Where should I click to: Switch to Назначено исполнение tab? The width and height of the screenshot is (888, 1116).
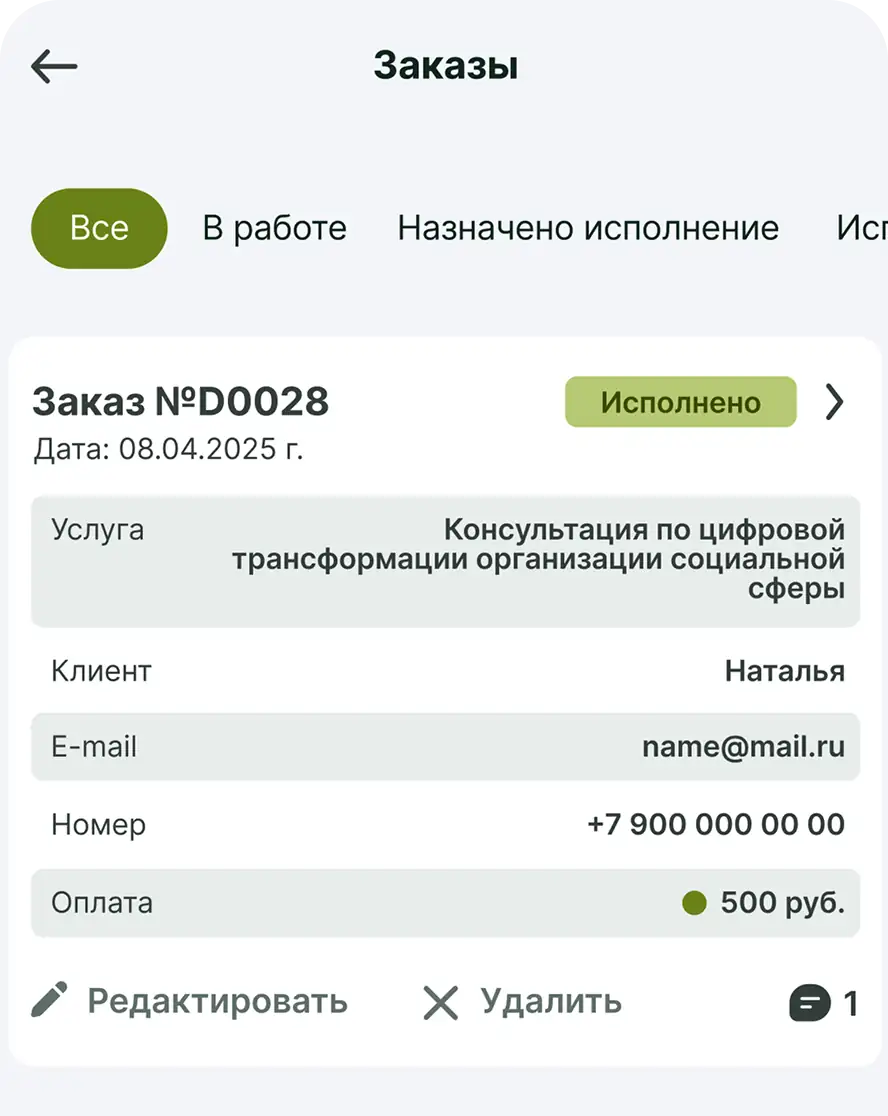pyautogui.click(x=588, y=228)
